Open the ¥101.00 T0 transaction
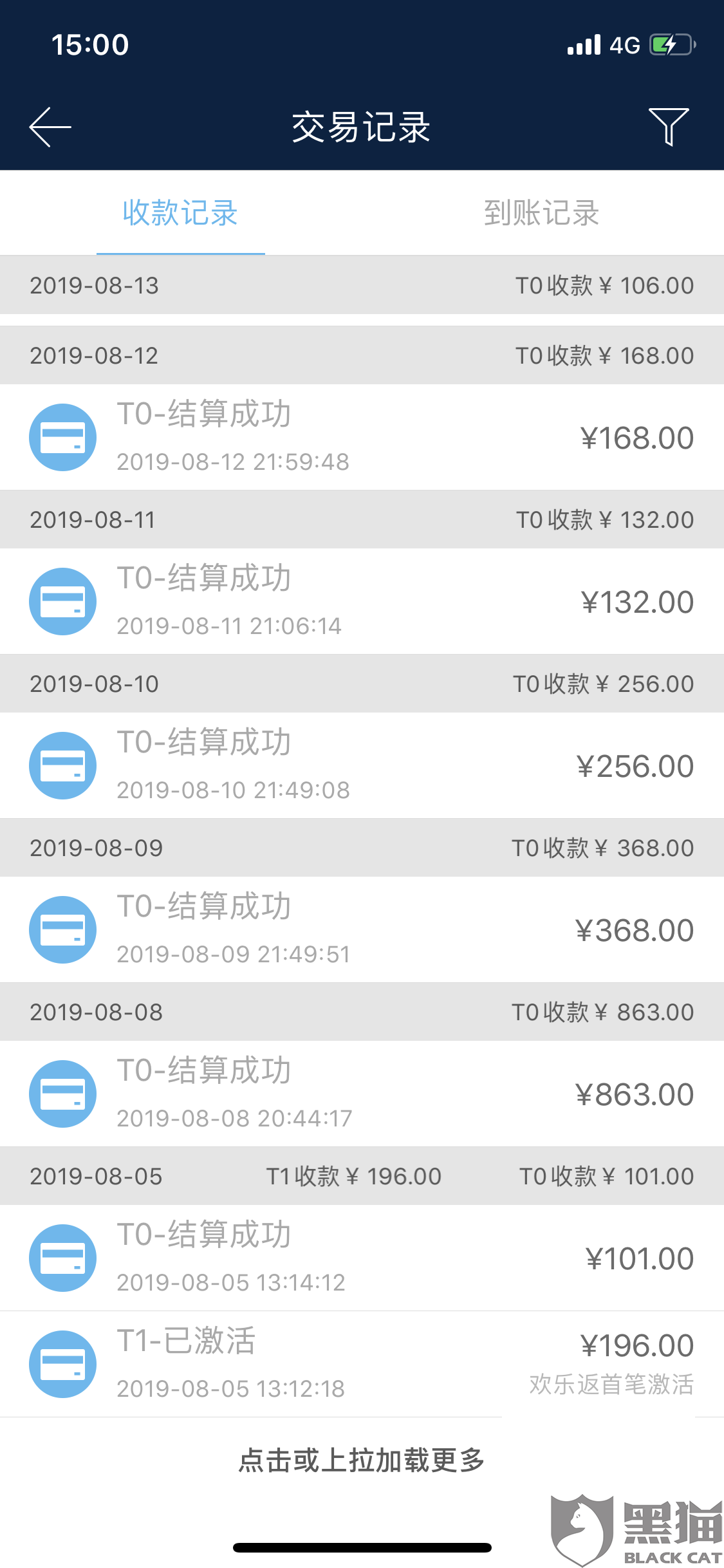724x1568 pixels. click(x=362, y=1258)
